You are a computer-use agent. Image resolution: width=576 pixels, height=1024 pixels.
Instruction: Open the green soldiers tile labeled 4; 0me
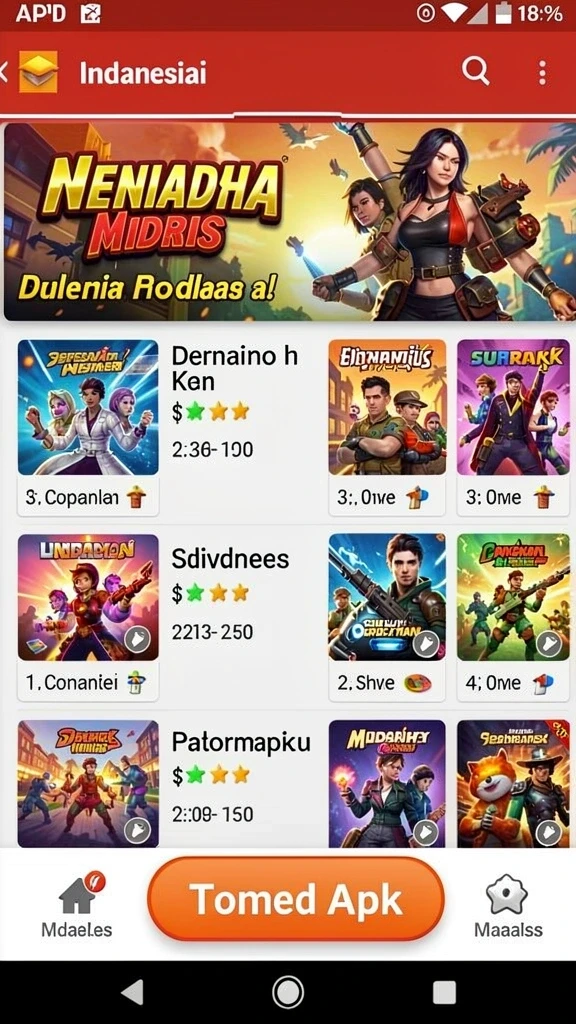513,617
